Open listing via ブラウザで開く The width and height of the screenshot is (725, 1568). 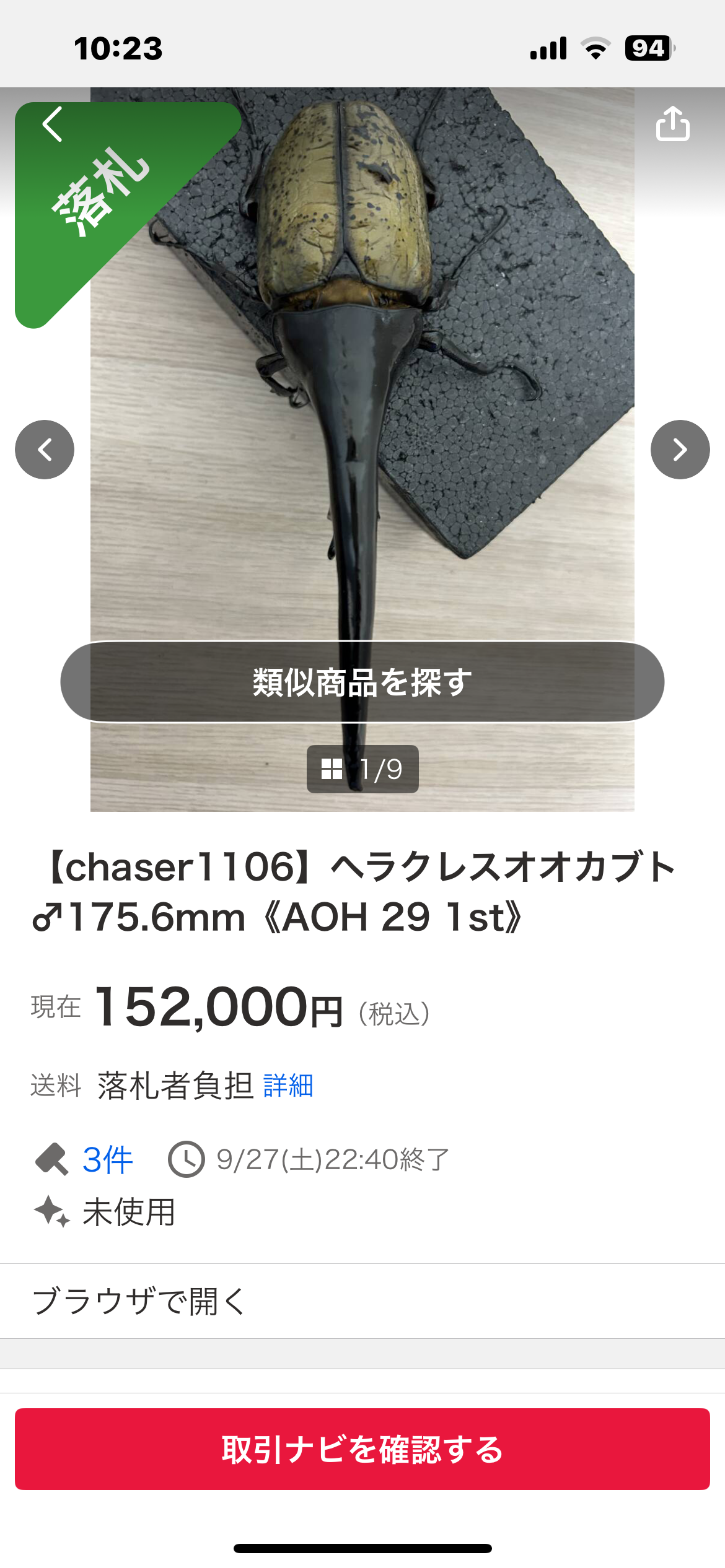point(139,1300)
